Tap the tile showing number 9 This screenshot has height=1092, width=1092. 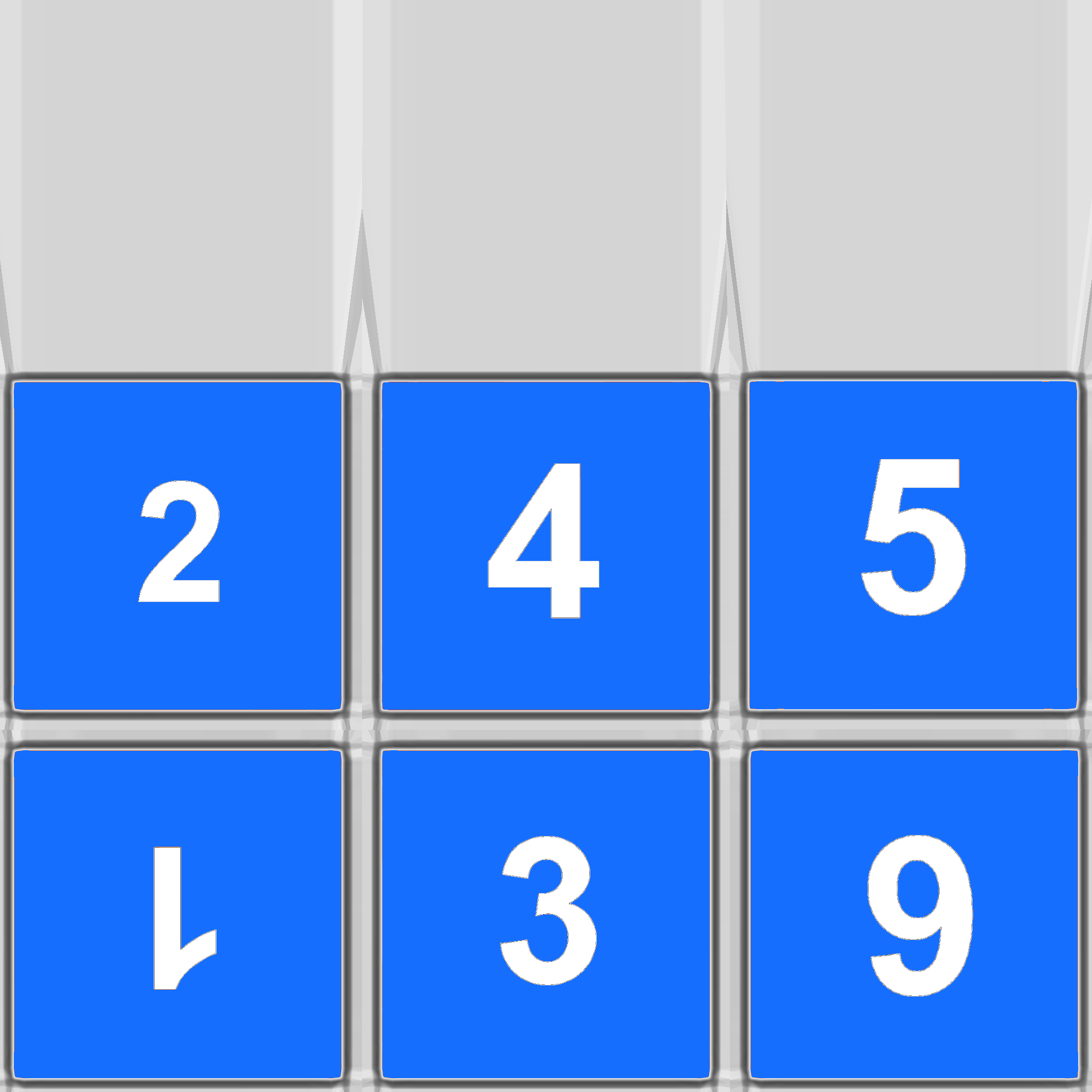coord(913,914)
